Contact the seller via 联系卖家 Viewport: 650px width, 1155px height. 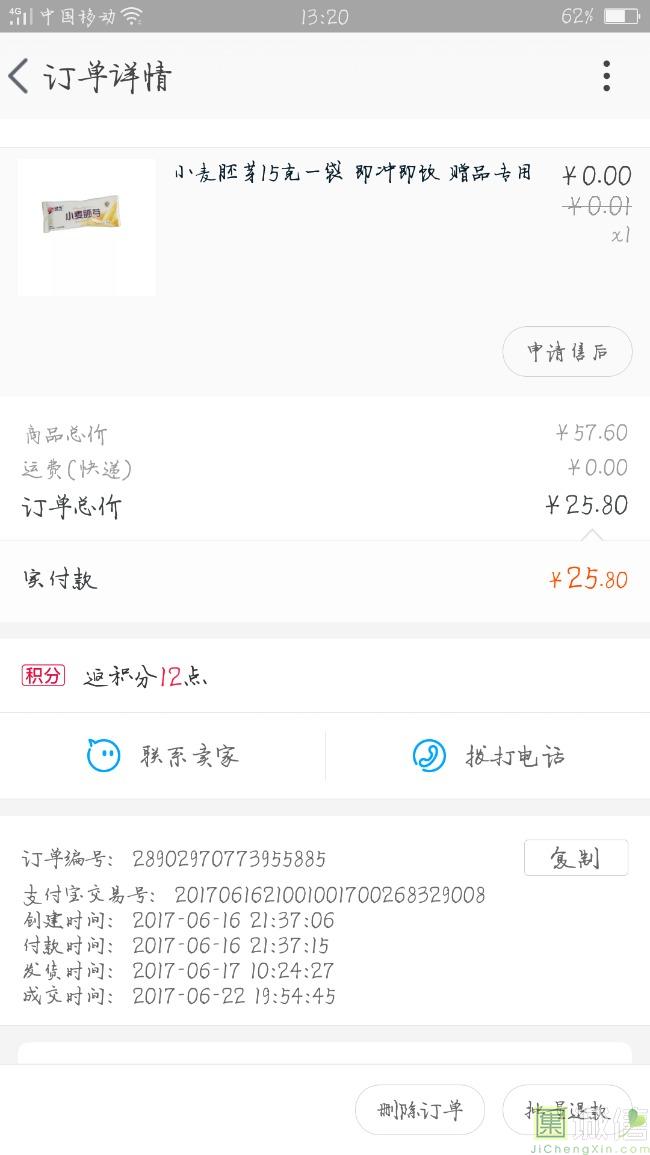pyautogui.click(x=163, y=756)
